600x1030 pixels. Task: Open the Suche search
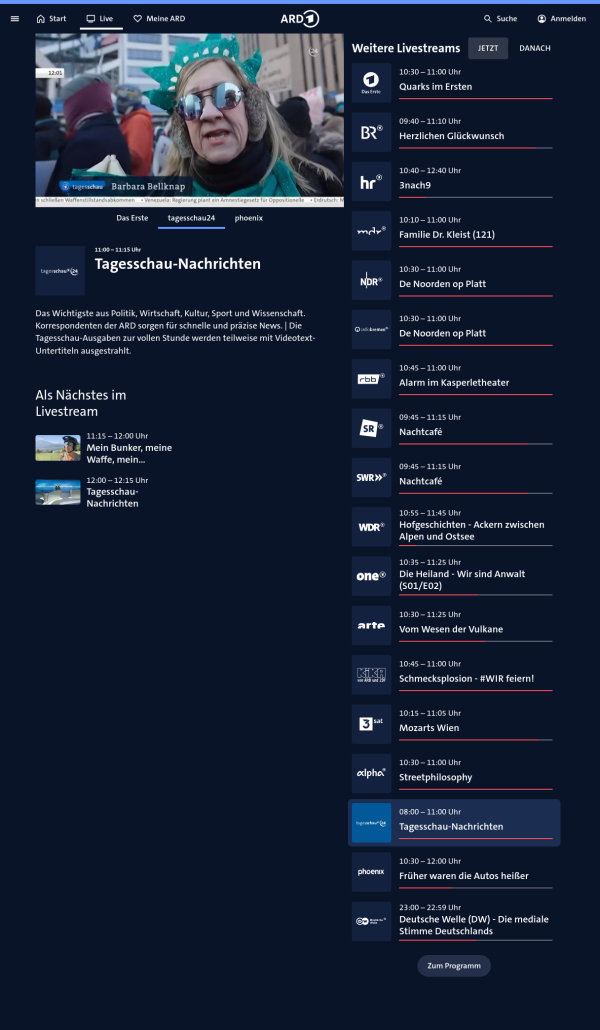pyautogui.click(x=500, y=18)
